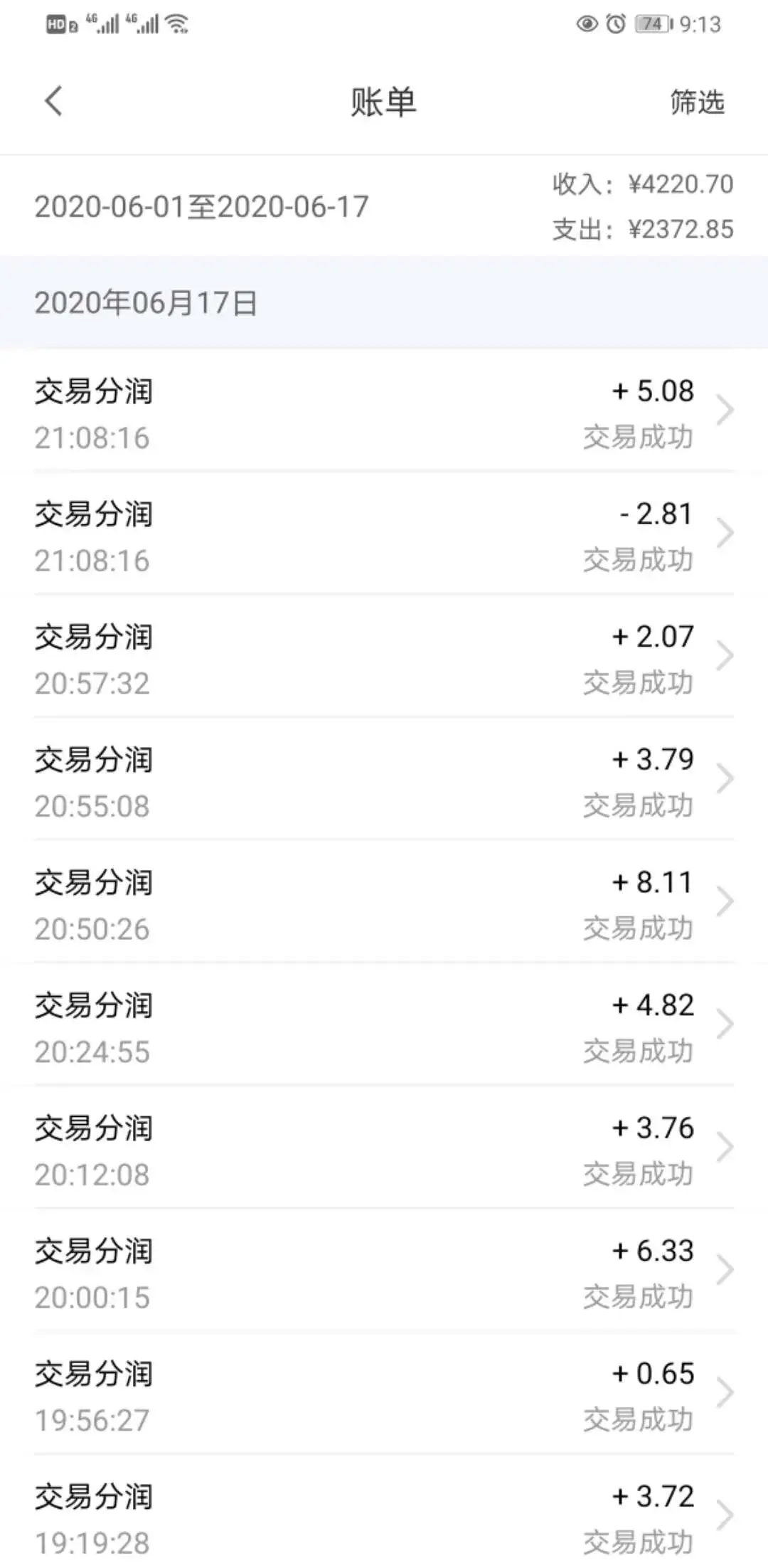
Task: Open the 20:55:08 transaction of +3.79
Action: [x=384, y=780]
